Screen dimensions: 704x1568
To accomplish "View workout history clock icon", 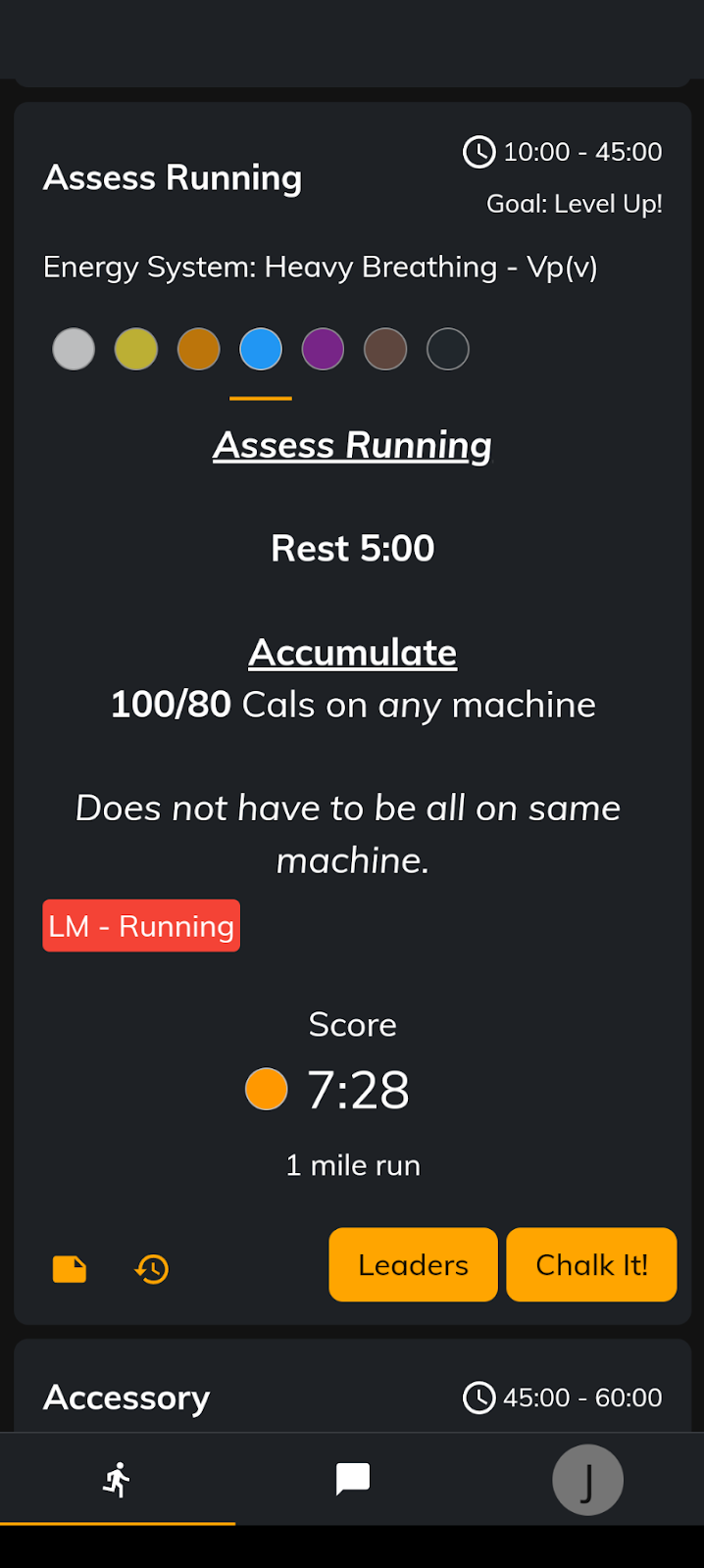I will pyautogui.click(x=152, y=1269).
